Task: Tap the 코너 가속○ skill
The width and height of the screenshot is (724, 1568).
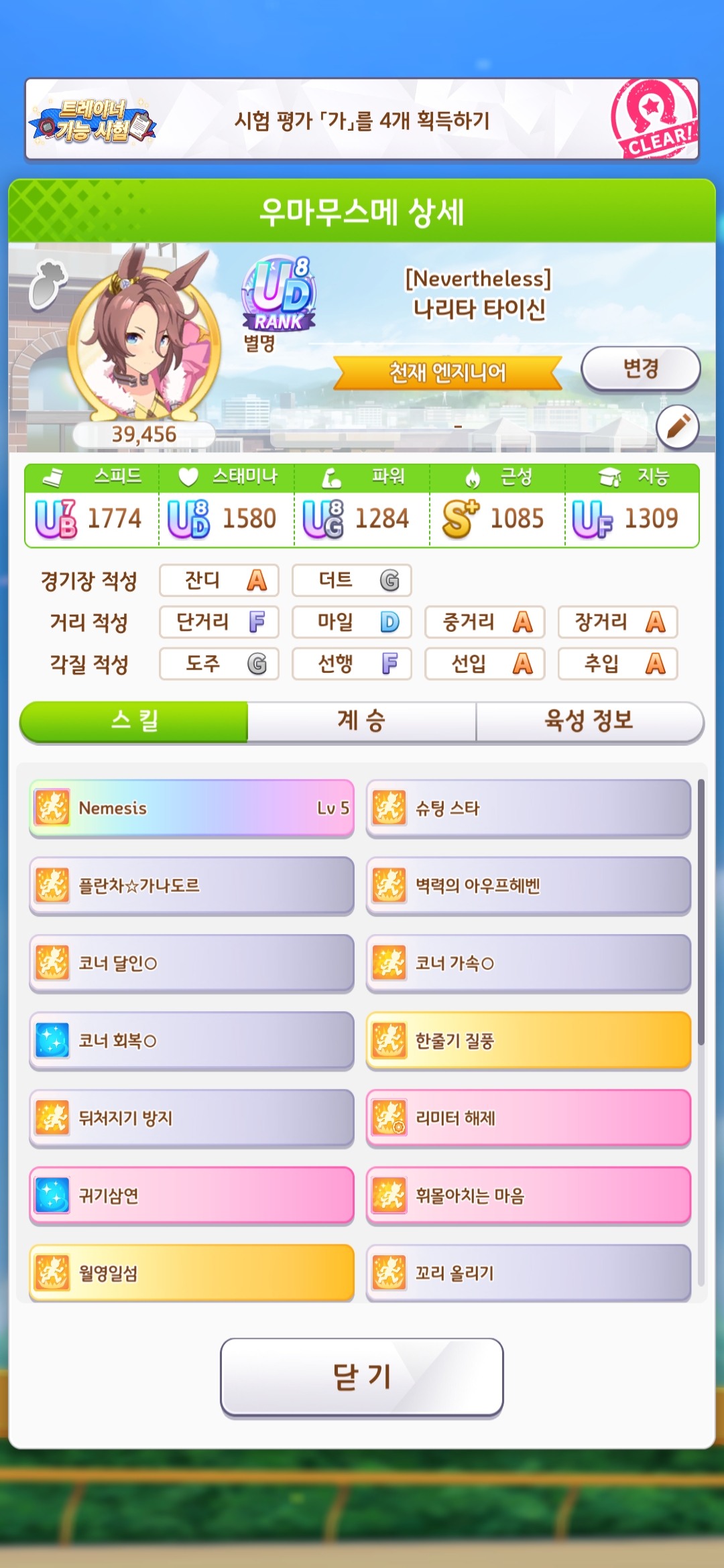Action: [x=528, y=964]
